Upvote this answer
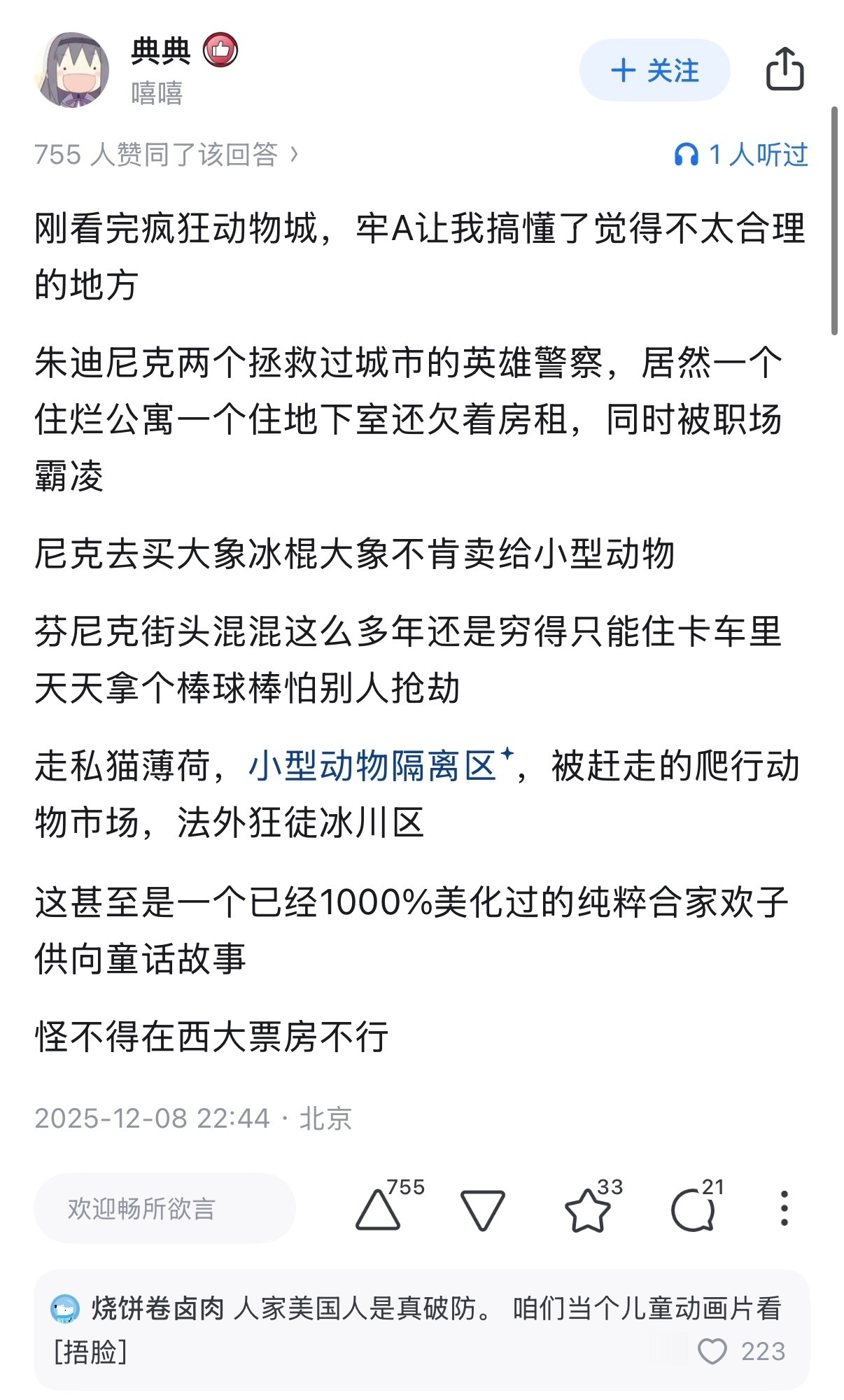 [379, 1210]
